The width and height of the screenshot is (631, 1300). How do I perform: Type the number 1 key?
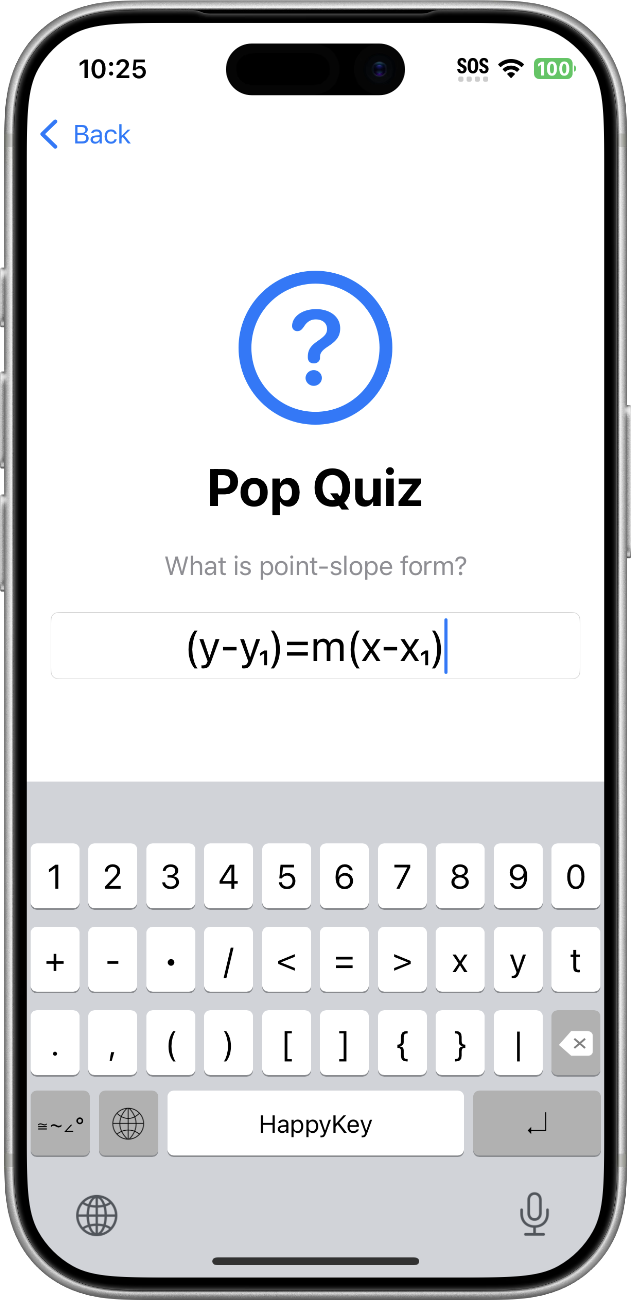tap(55, 877)
